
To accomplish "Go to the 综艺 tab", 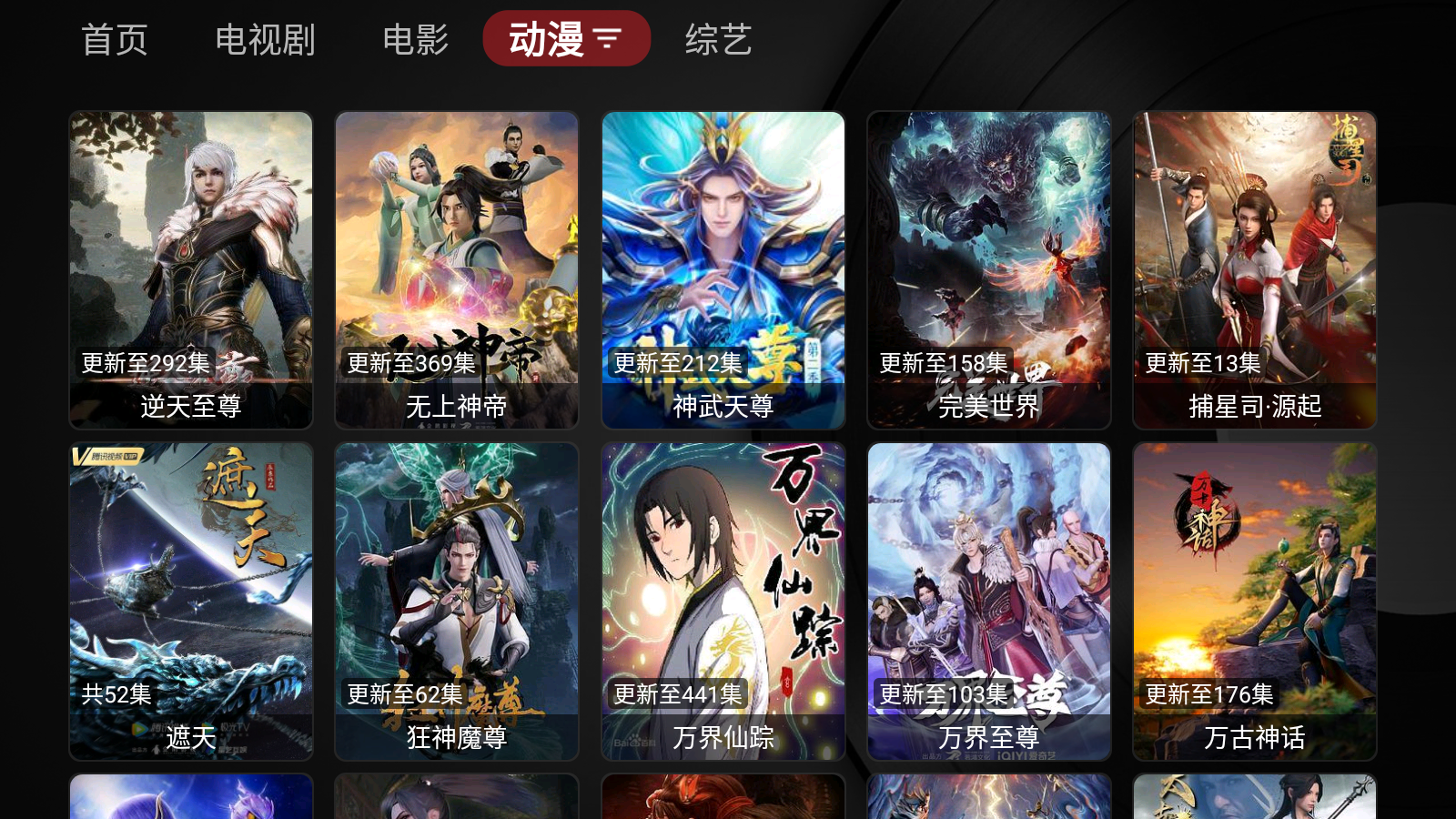I will (718, 40).
